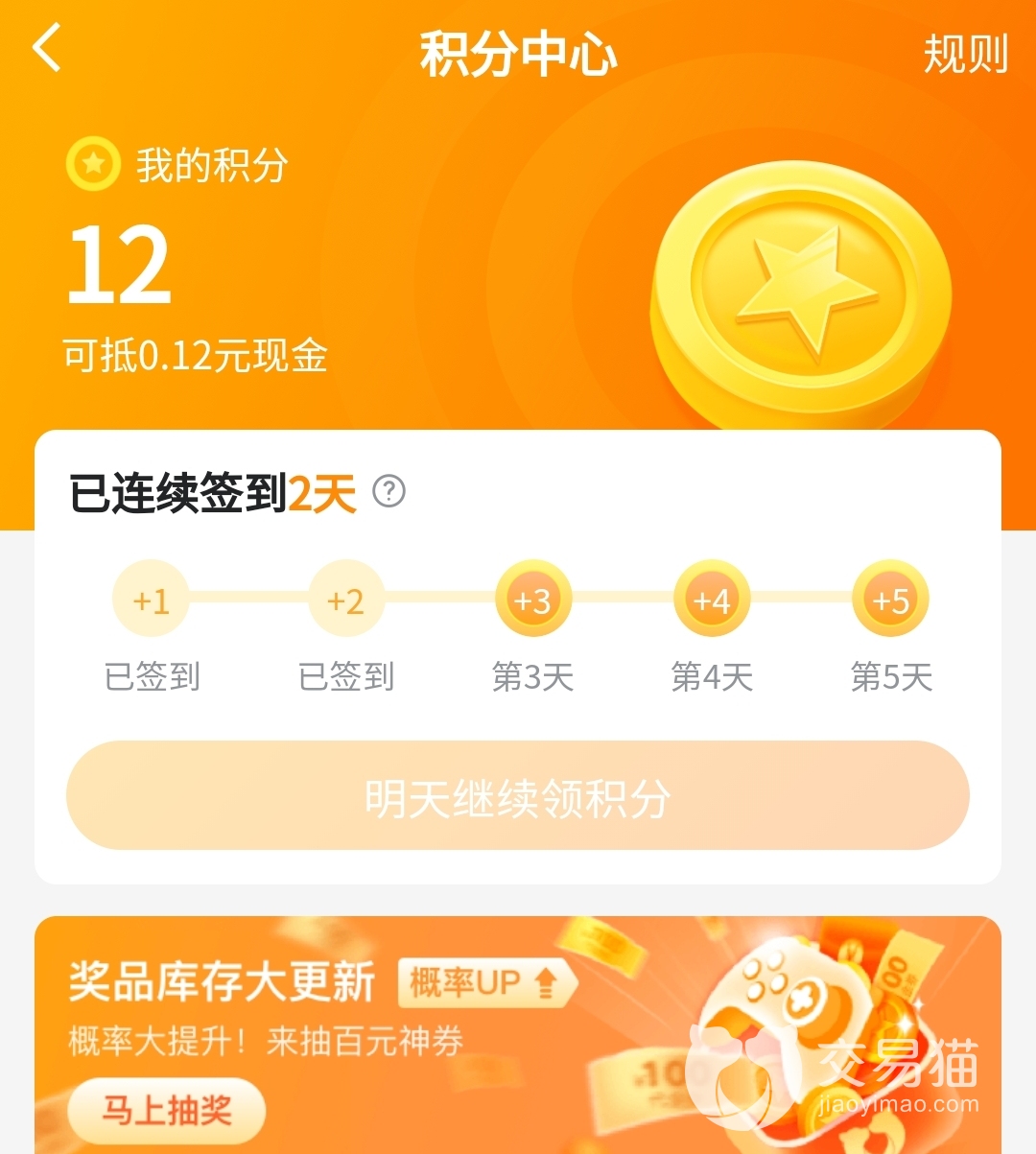Screen dimensions: 1036x1154
Task: Tap the 明天继续领积分 button
Action: click(518, 795)
